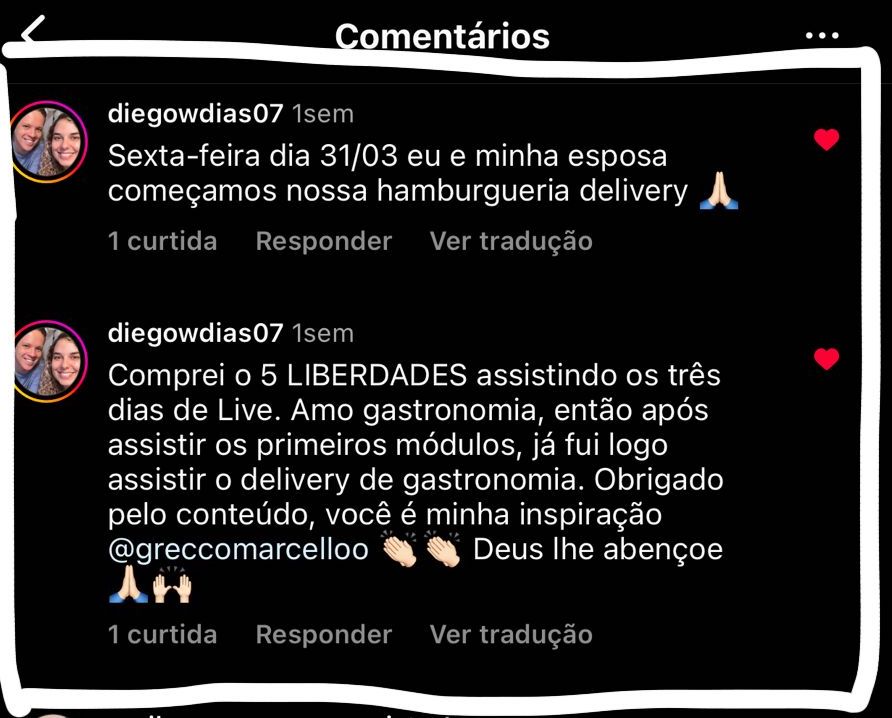Open diegowdias07 avatar on 5 LIBERDADES comment
Image resolution: width=892 pixels, height=718 pixels.
49,361
